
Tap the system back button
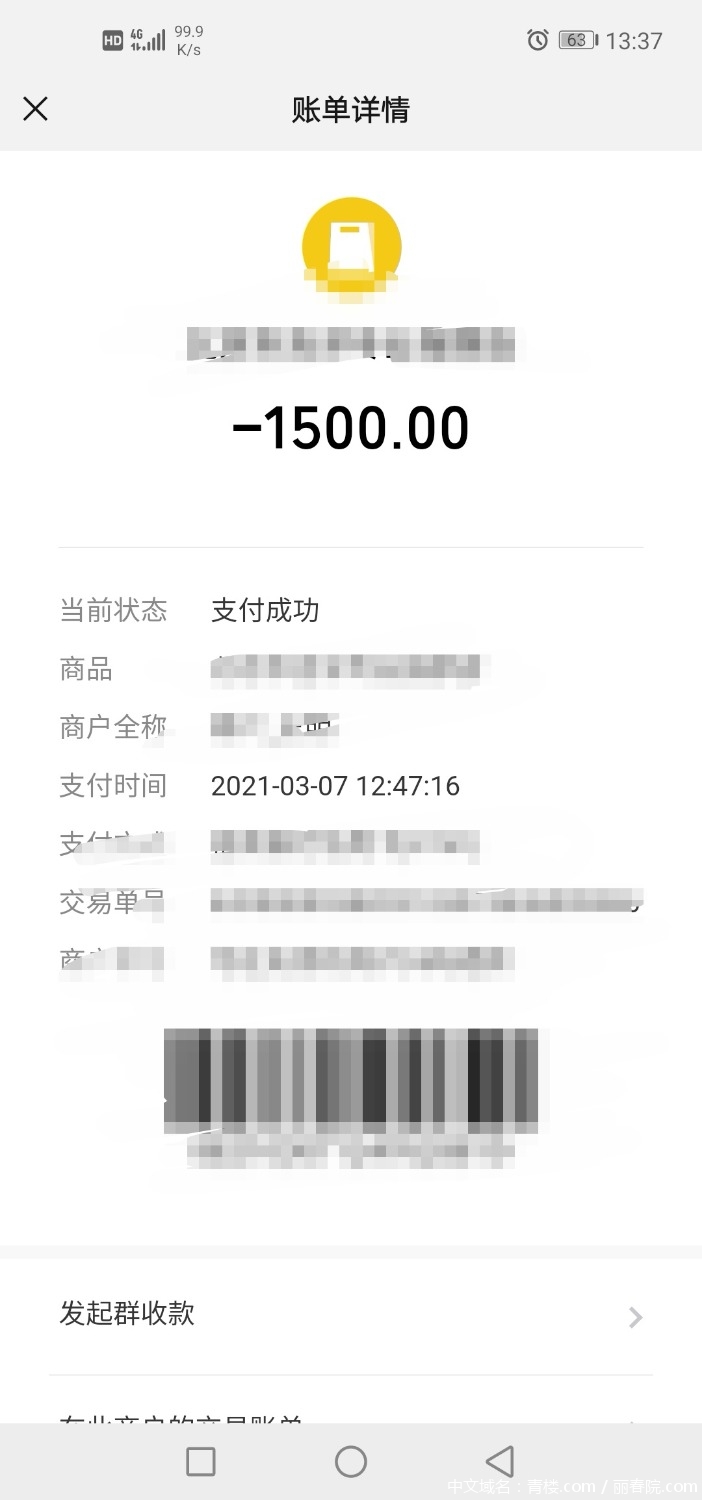500,1461
